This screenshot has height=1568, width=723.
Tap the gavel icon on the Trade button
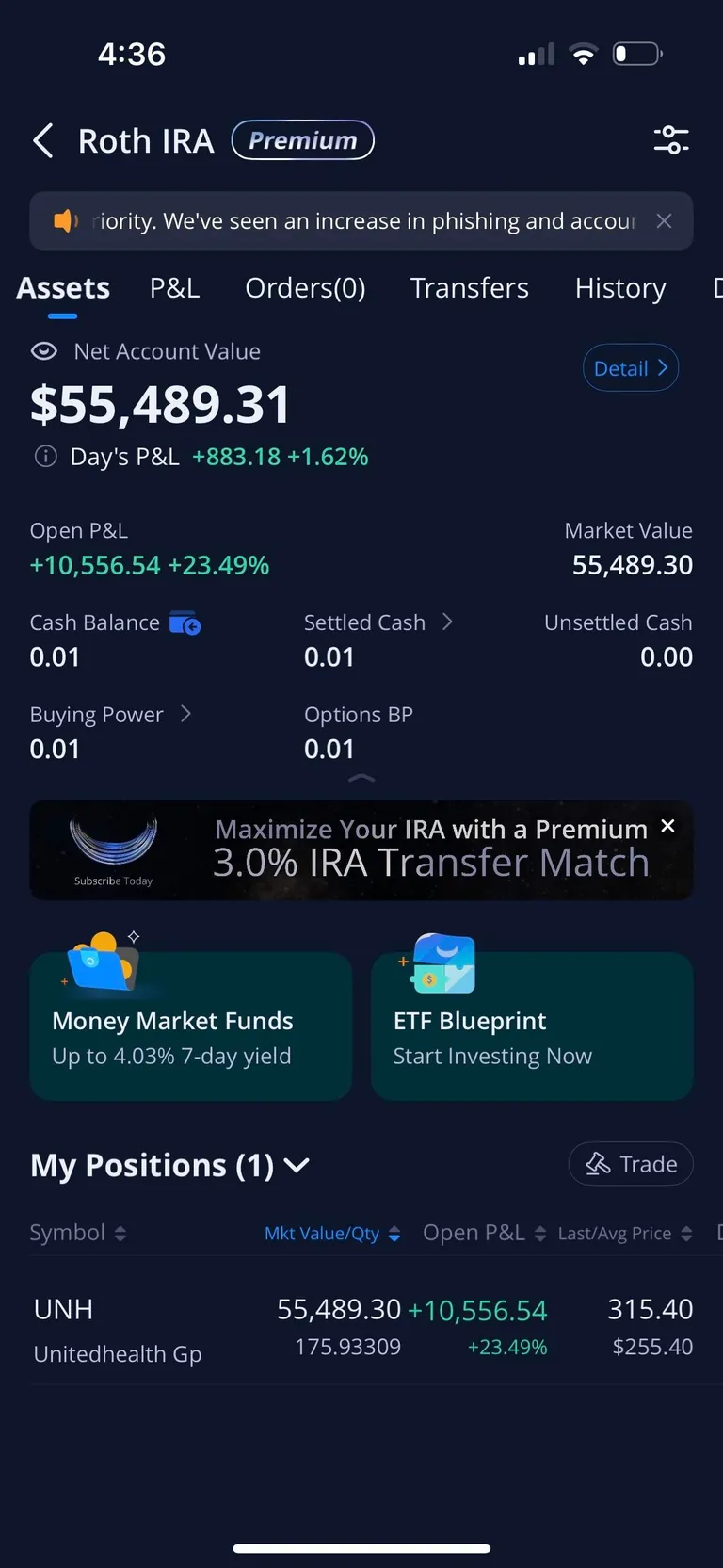pyautogui.click(x=598, y=1164)
